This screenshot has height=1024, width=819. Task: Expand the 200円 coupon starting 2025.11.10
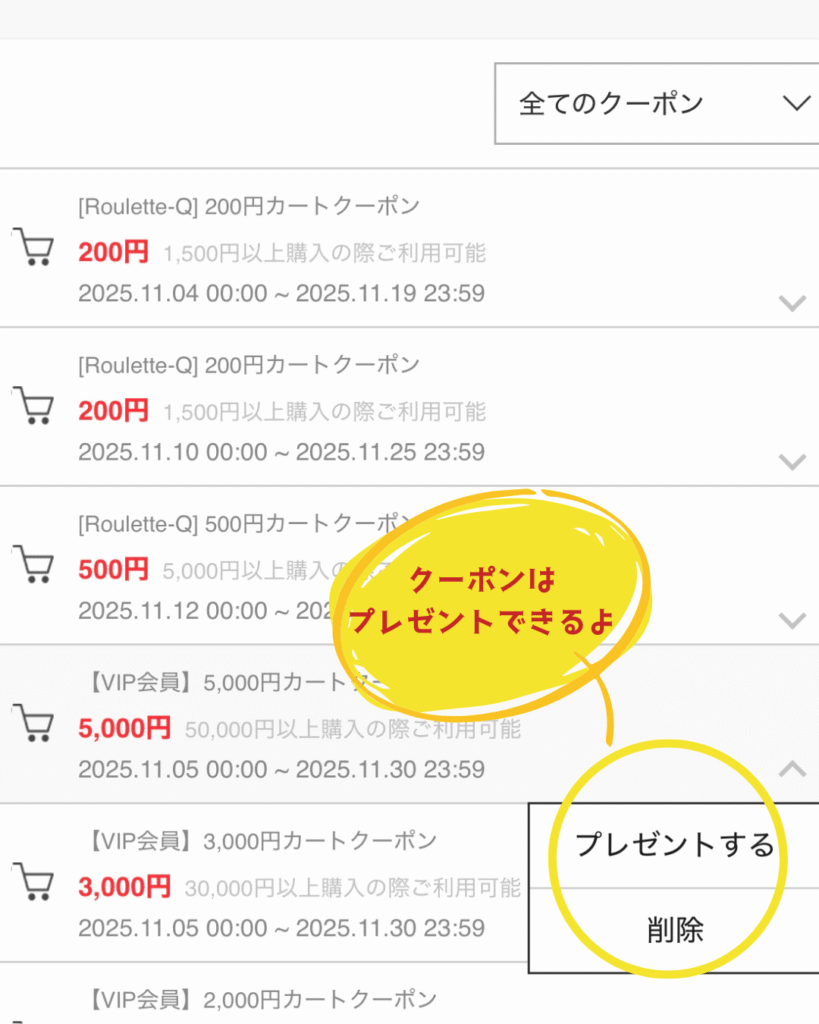point(792,461)
